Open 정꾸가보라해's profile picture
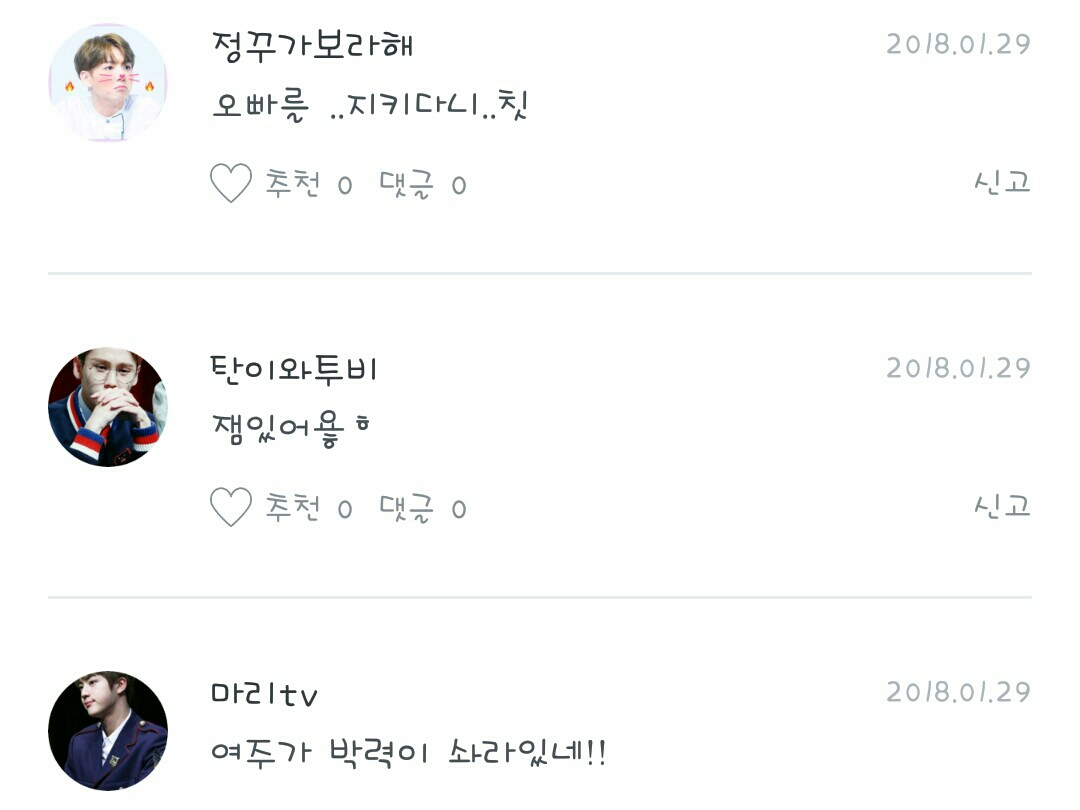 pos(107,83)
